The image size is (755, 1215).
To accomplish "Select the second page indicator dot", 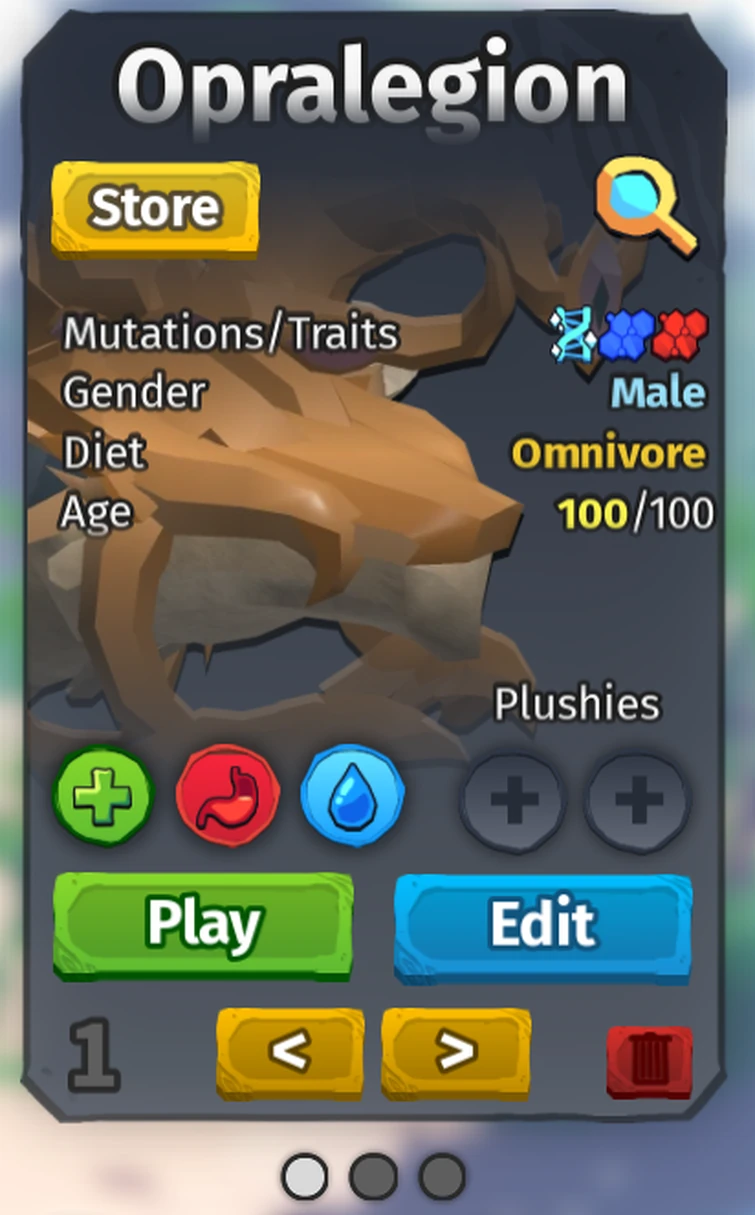I will coord(373,1177).
